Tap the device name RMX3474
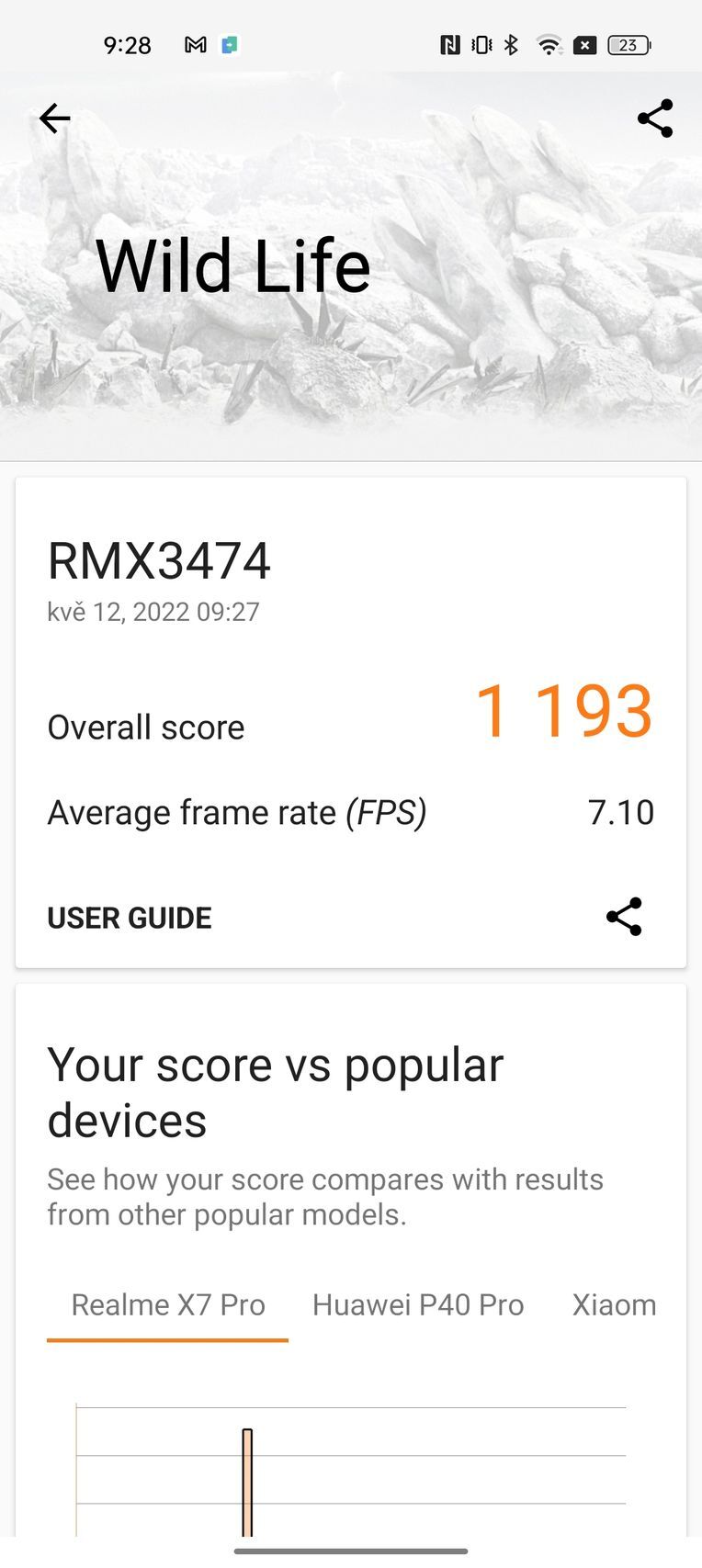 tap(159, 561)
